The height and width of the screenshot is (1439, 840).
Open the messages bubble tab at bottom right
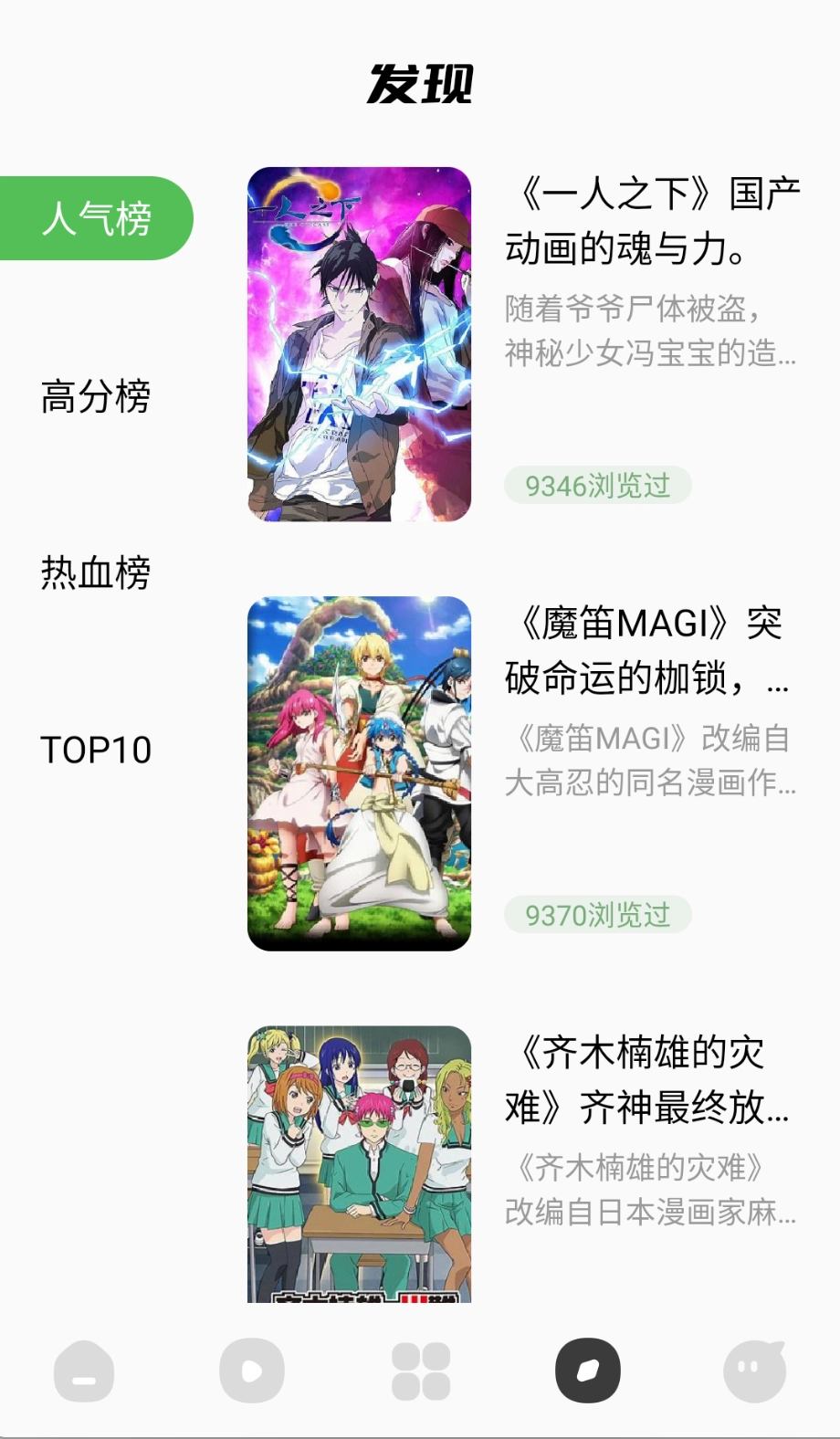click(755, 1370)
